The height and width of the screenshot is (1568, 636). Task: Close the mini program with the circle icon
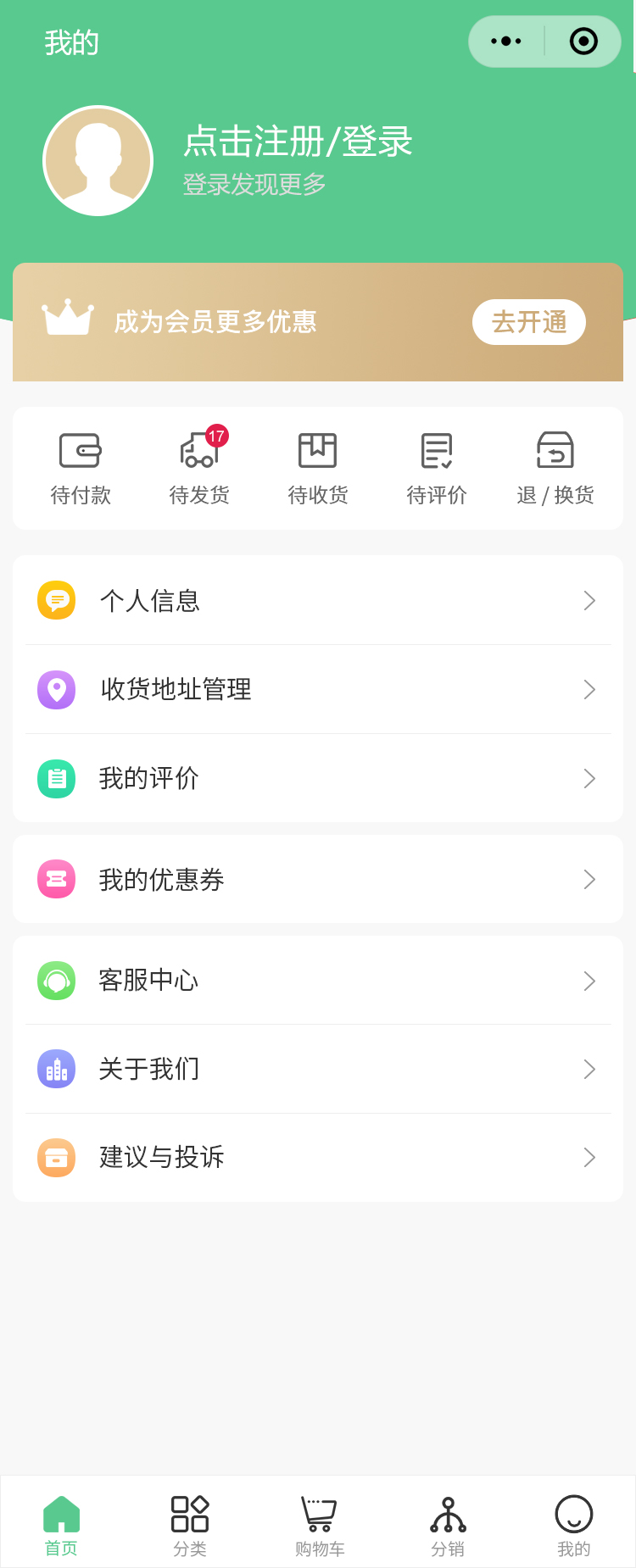[x=583, y=42]
